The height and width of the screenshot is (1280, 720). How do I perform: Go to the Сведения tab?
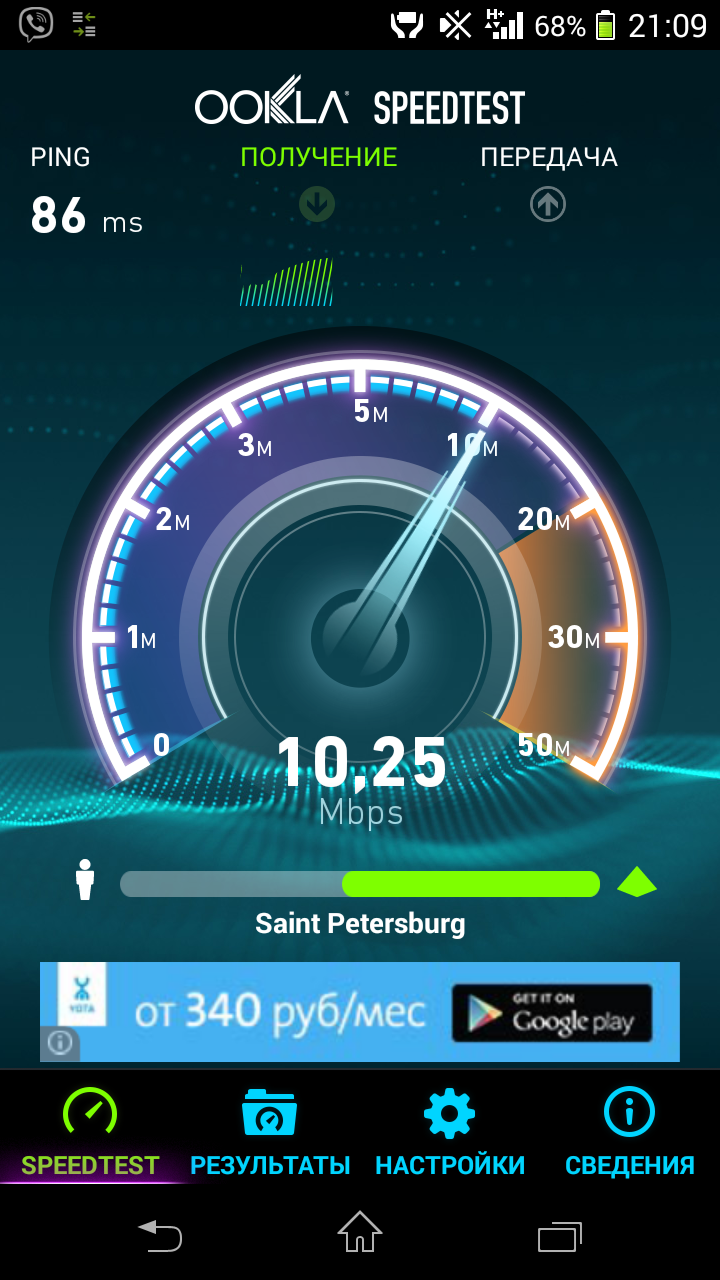(630, 1133)
